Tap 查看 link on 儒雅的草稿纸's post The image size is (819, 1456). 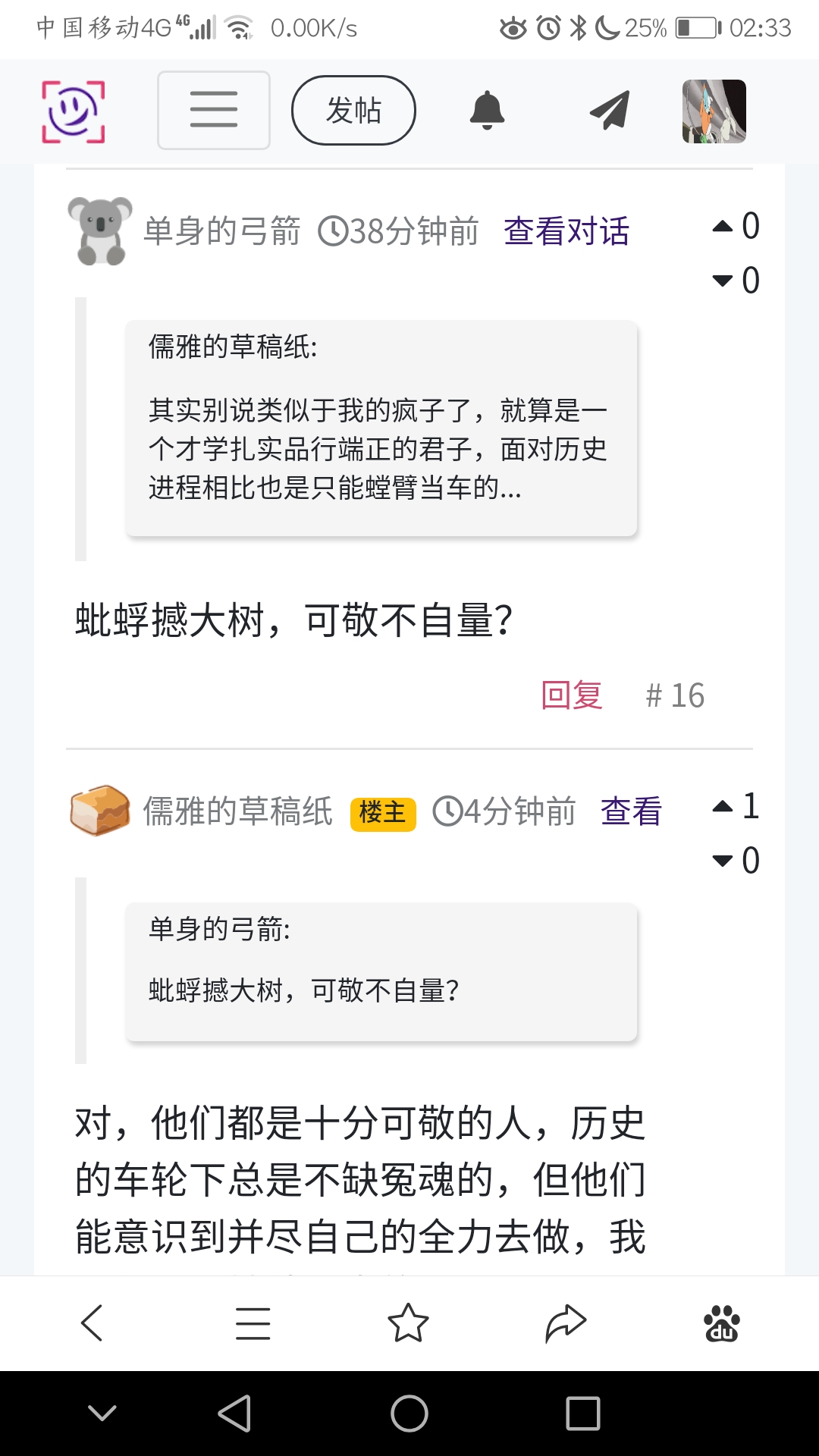pos(631,811)
